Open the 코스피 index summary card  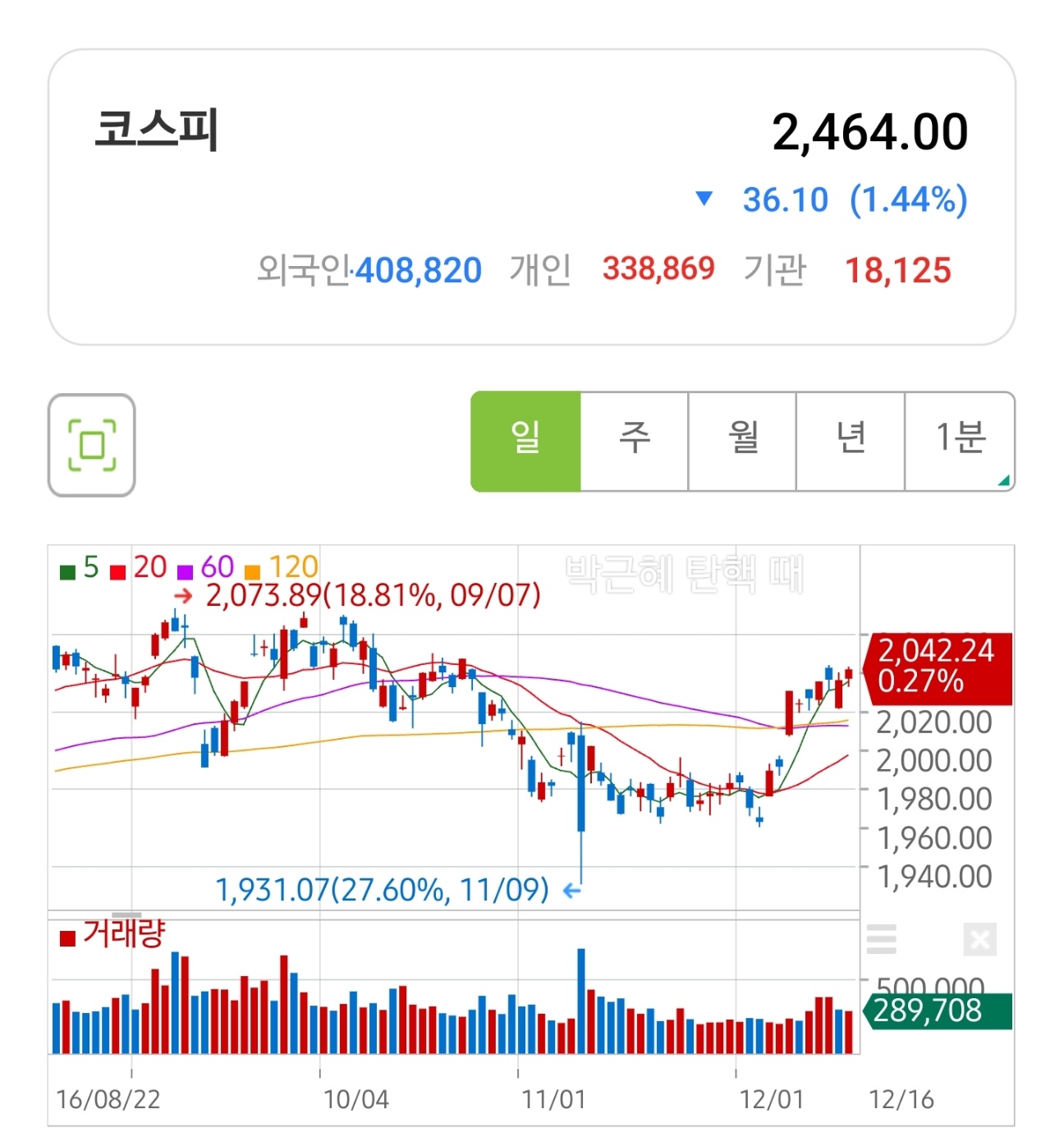(532, 197)
